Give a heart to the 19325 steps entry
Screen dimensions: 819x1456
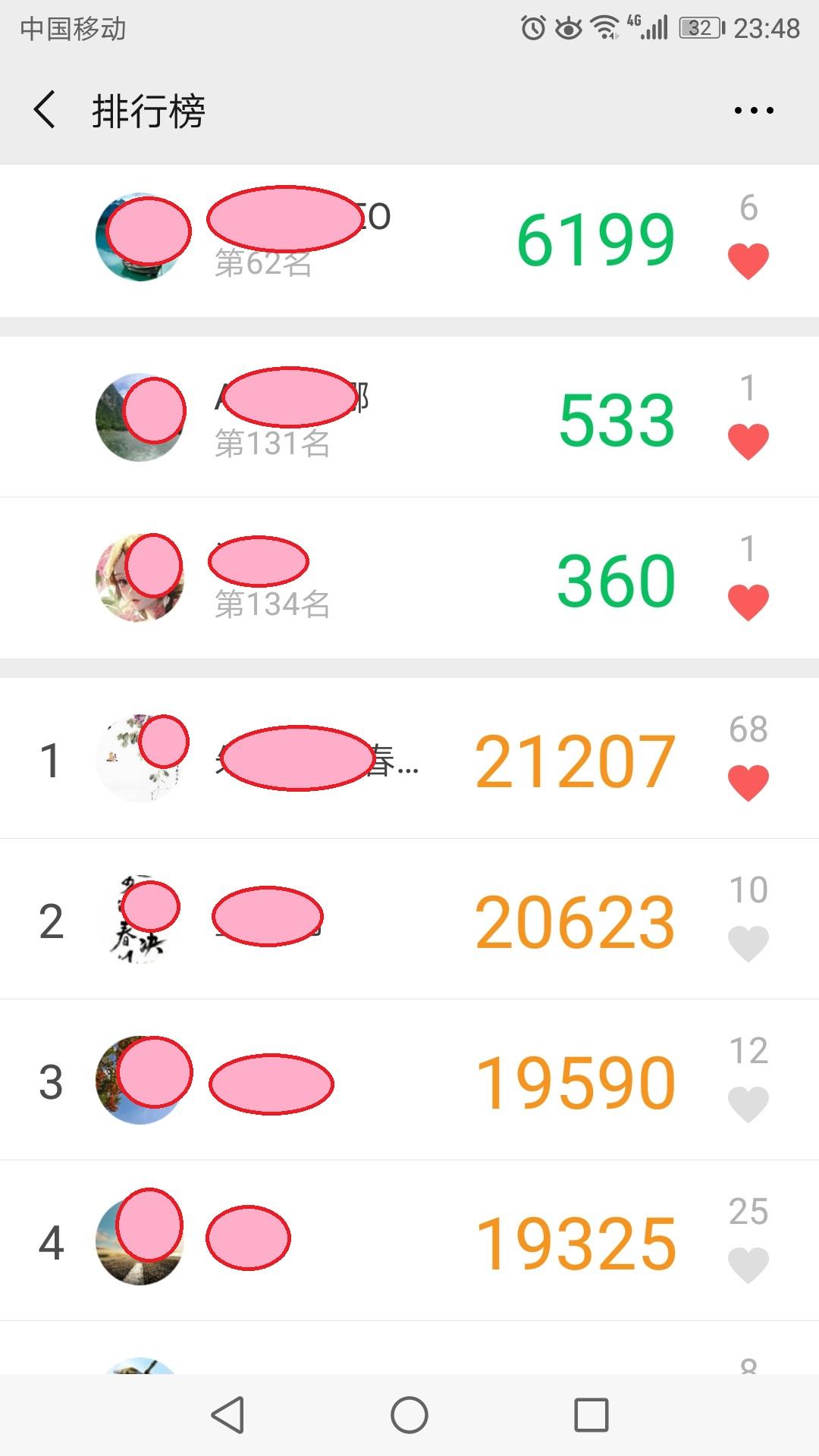(x=748, y=1265)
